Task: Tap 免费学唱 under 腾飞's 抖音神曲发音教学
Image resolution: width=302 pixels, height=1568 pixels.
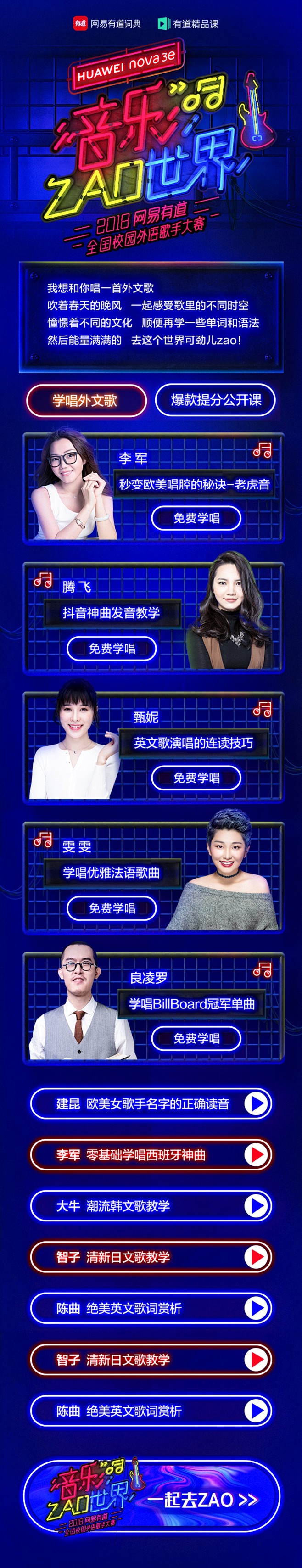Action: point(112,648)
